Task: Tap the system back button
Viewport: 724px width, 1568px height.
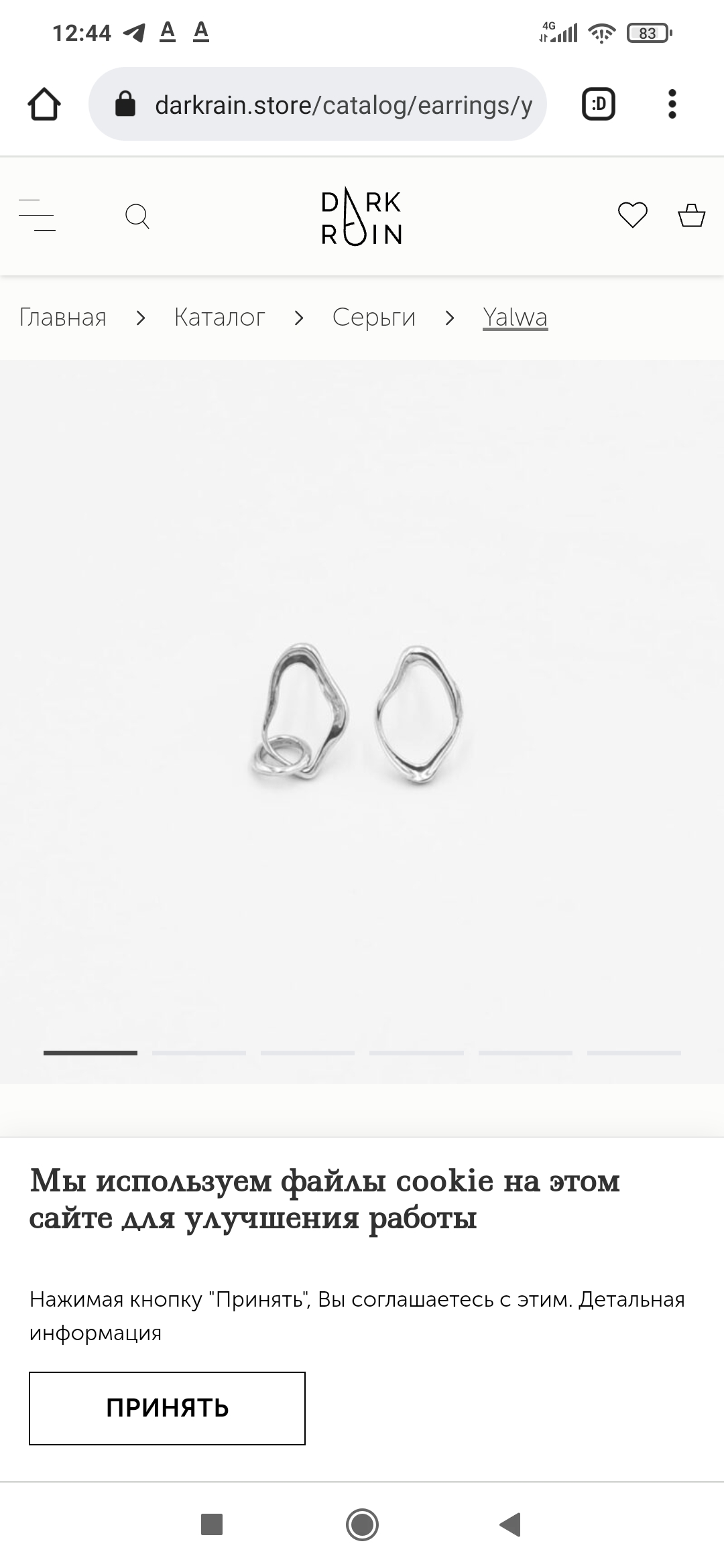Action: 511,1524
